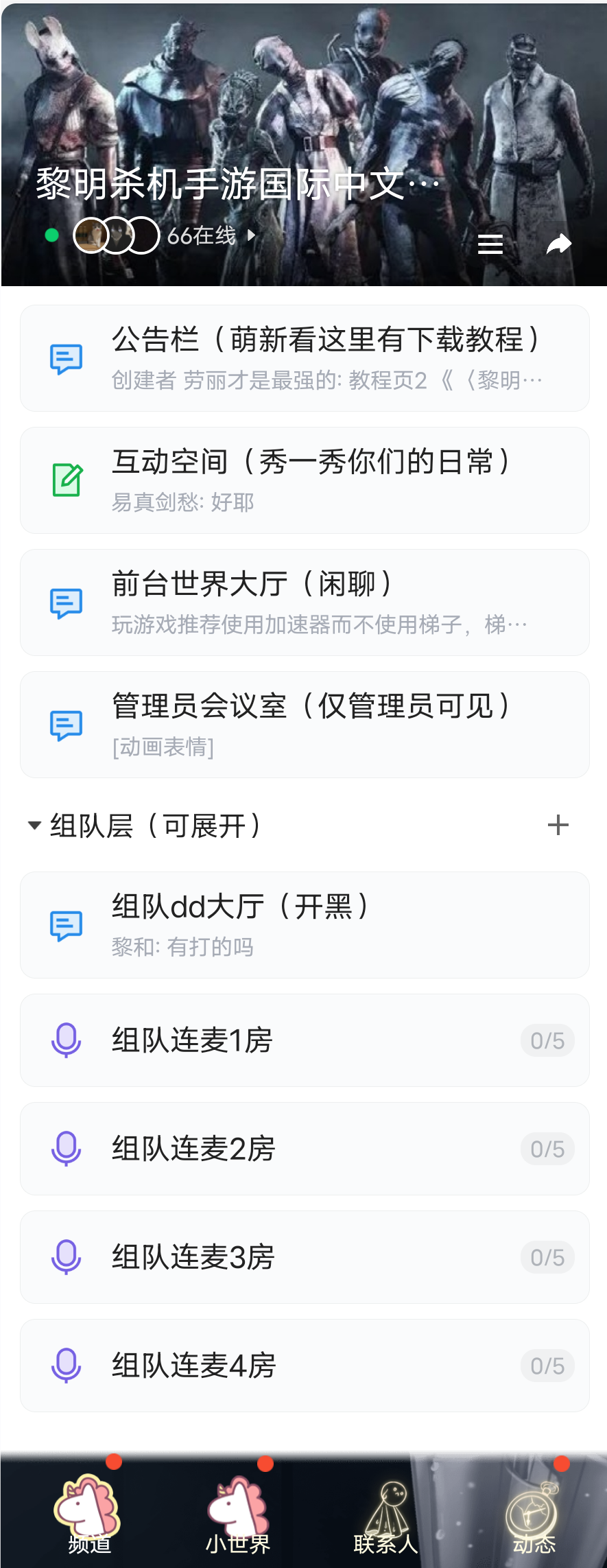Enter the 前台世界大厅 chat

click(305, 602)
